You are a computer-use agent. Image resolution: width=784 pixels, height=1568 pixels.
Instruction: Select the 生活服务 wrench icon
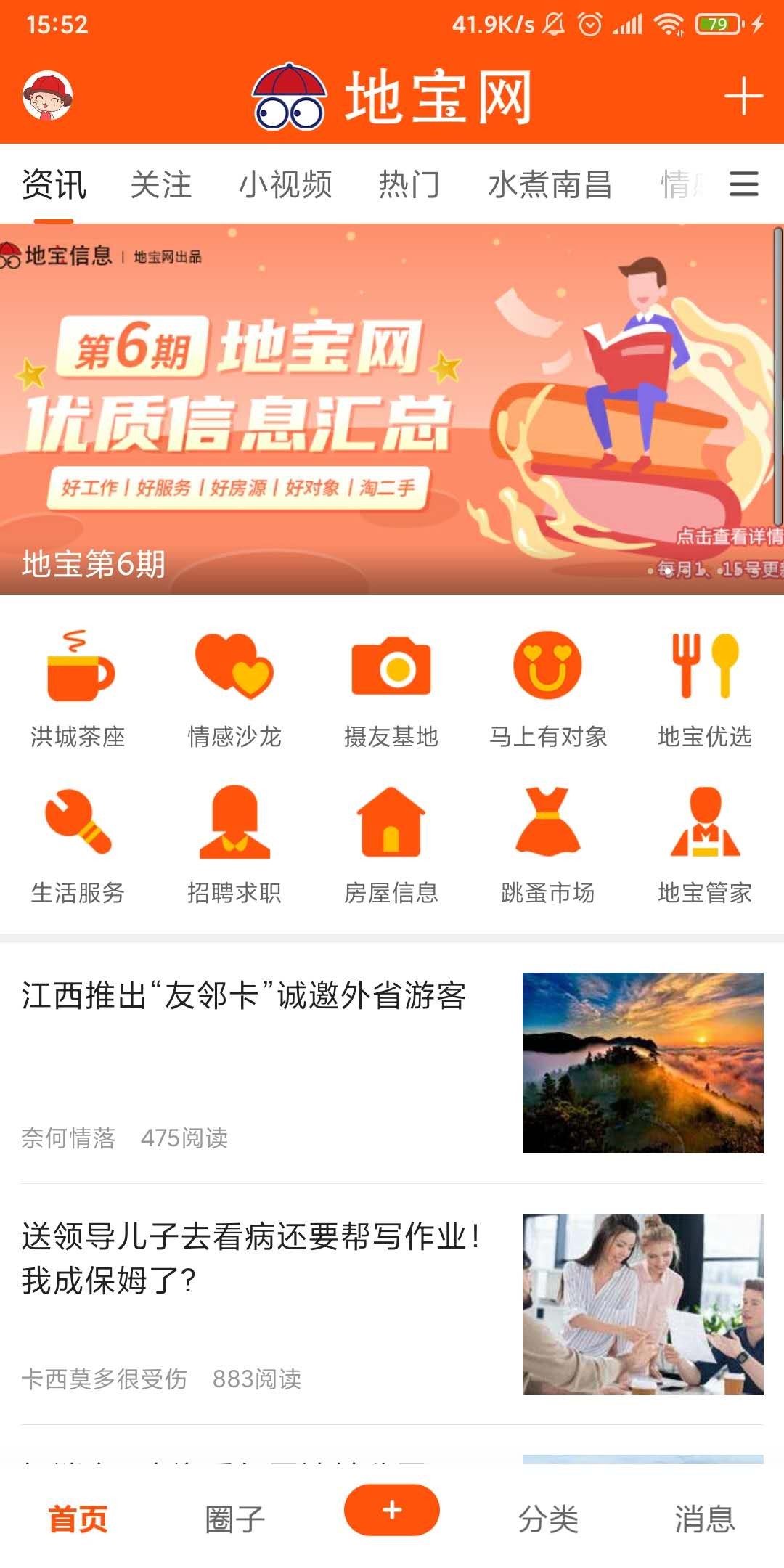point(80,828)
